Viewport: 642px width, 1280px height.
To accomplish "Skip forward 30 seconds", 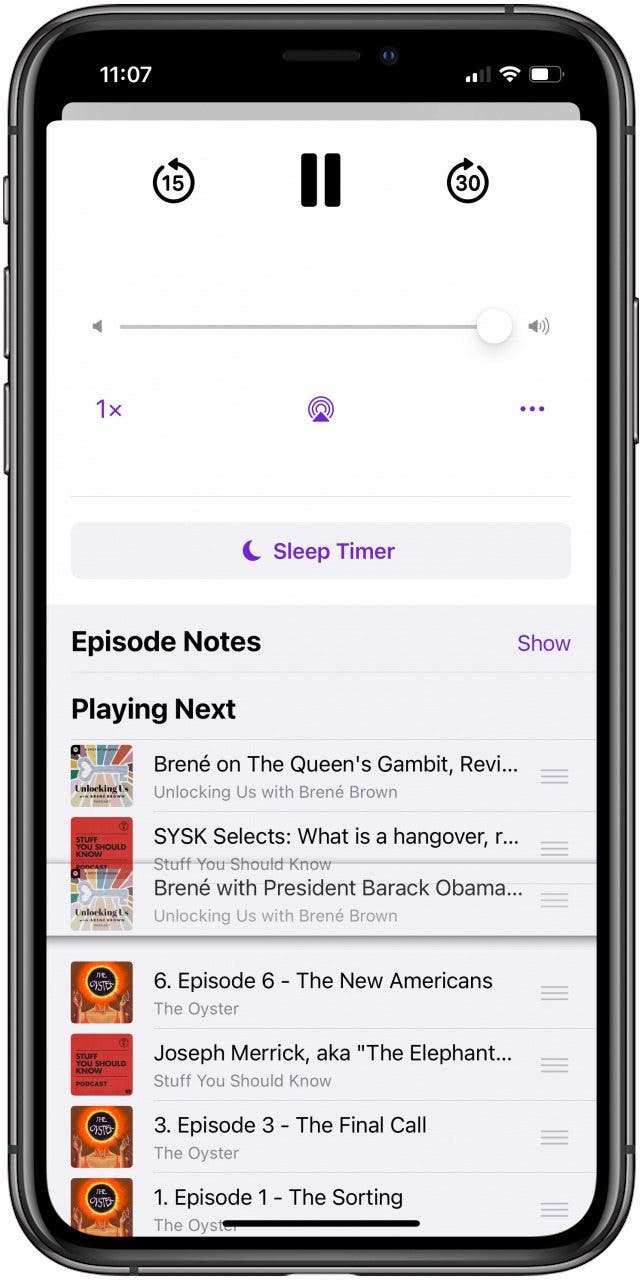I will point(468,181).
